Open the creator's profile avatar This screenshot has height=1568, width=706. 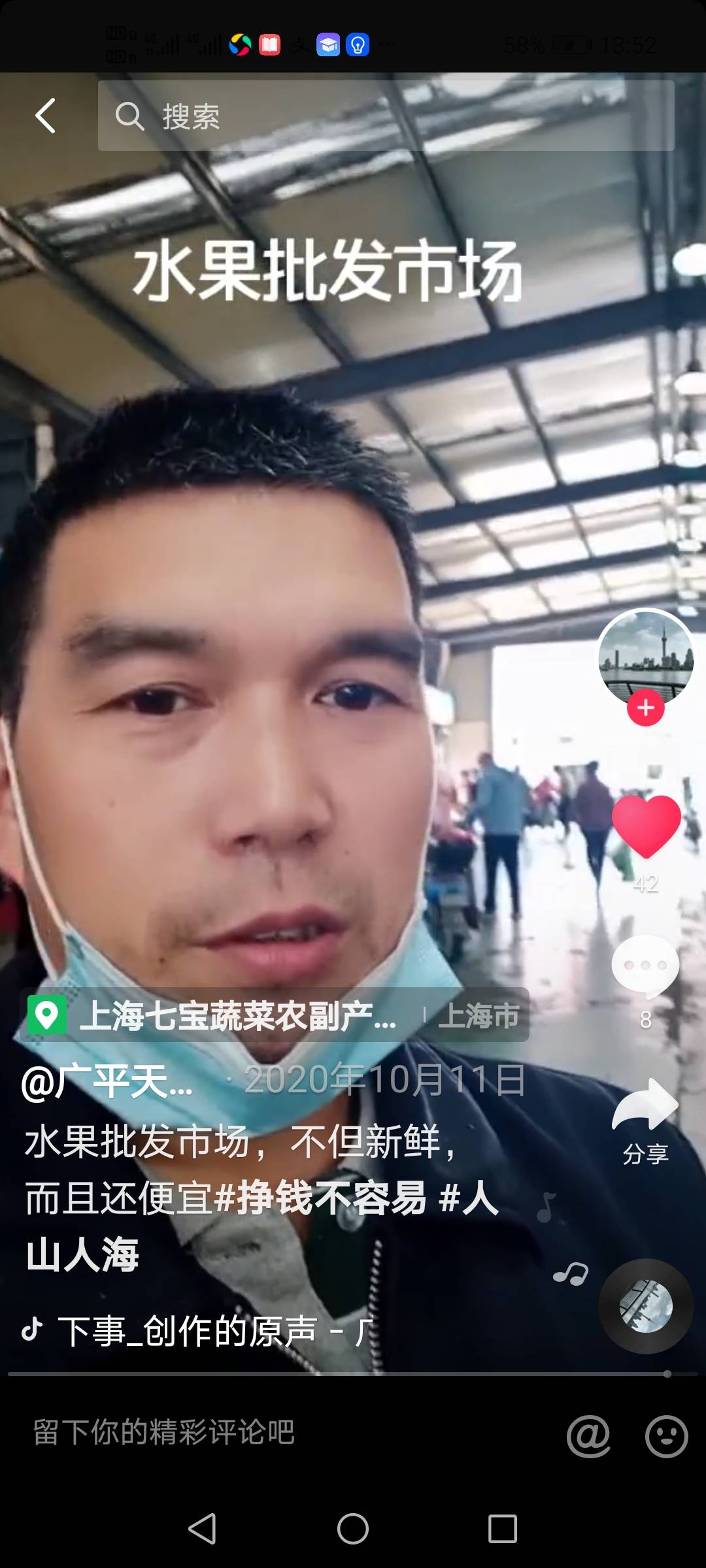coord(646,657)
